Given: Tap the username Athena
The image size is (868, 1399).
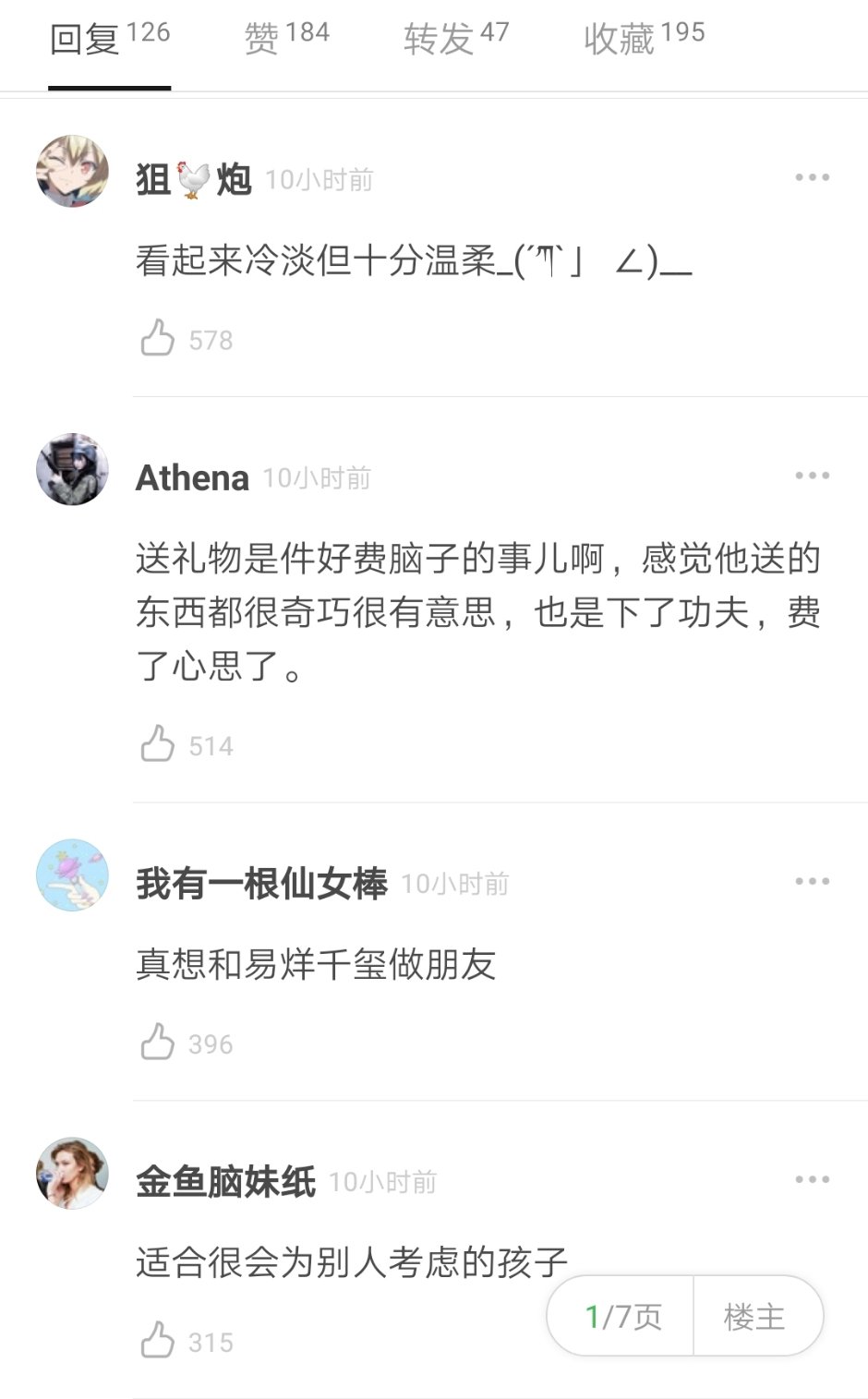Looking at the screenshot, I should click(192, 476).
